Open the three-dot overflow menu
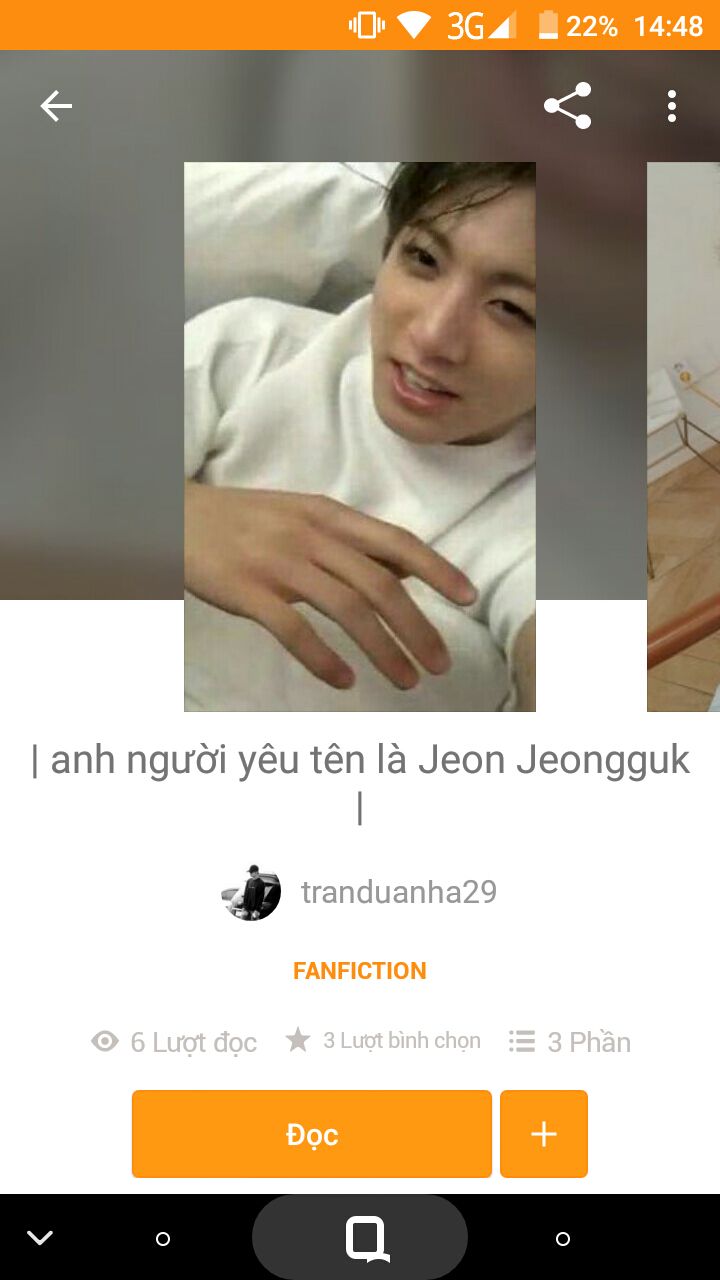The image size is (720, 1280). (672, 106)
